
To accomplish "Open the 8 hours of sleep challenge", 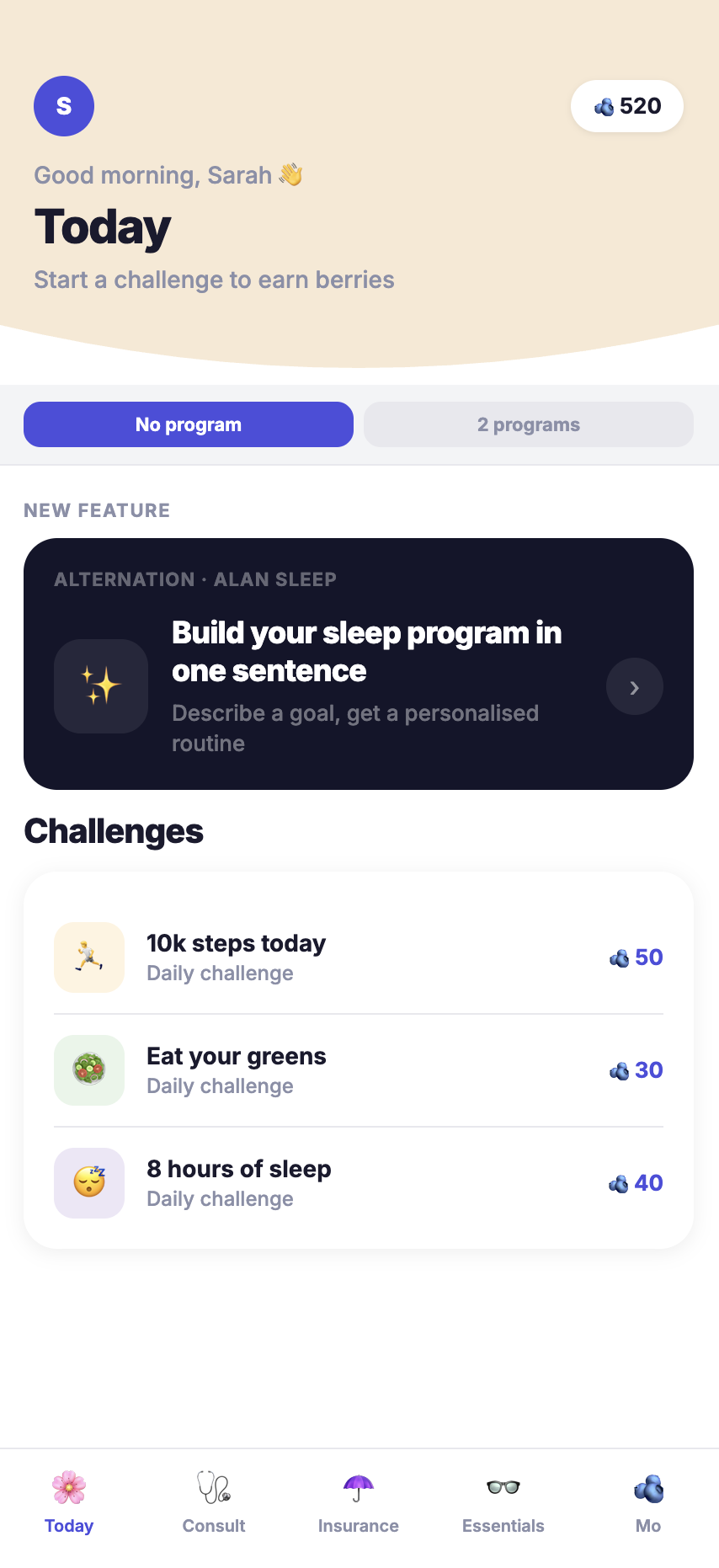I will coord(359,1183).
